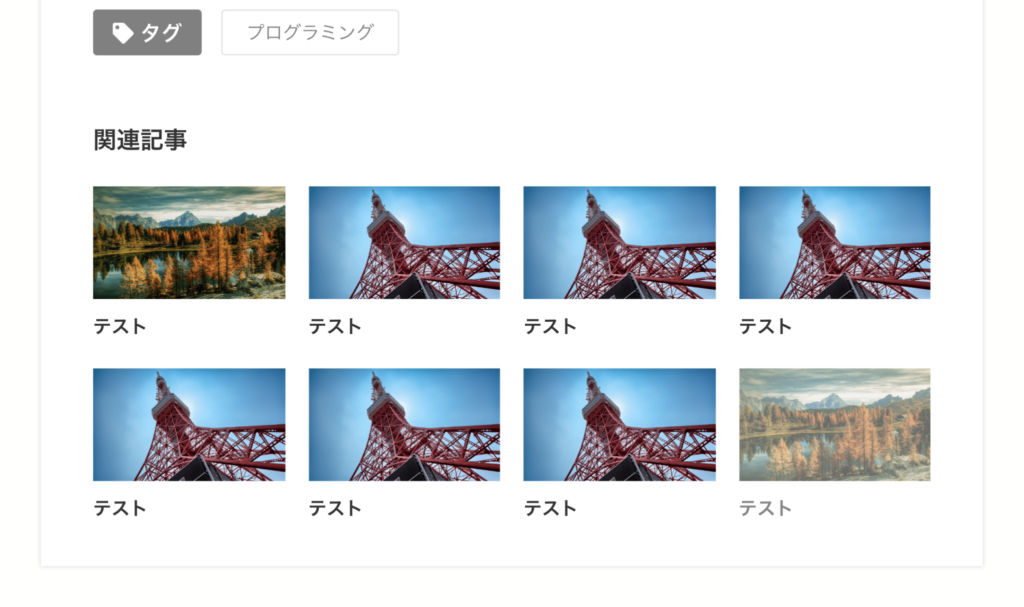
Task: Open the vivid autumn lake related article
Action: [189, 243]
